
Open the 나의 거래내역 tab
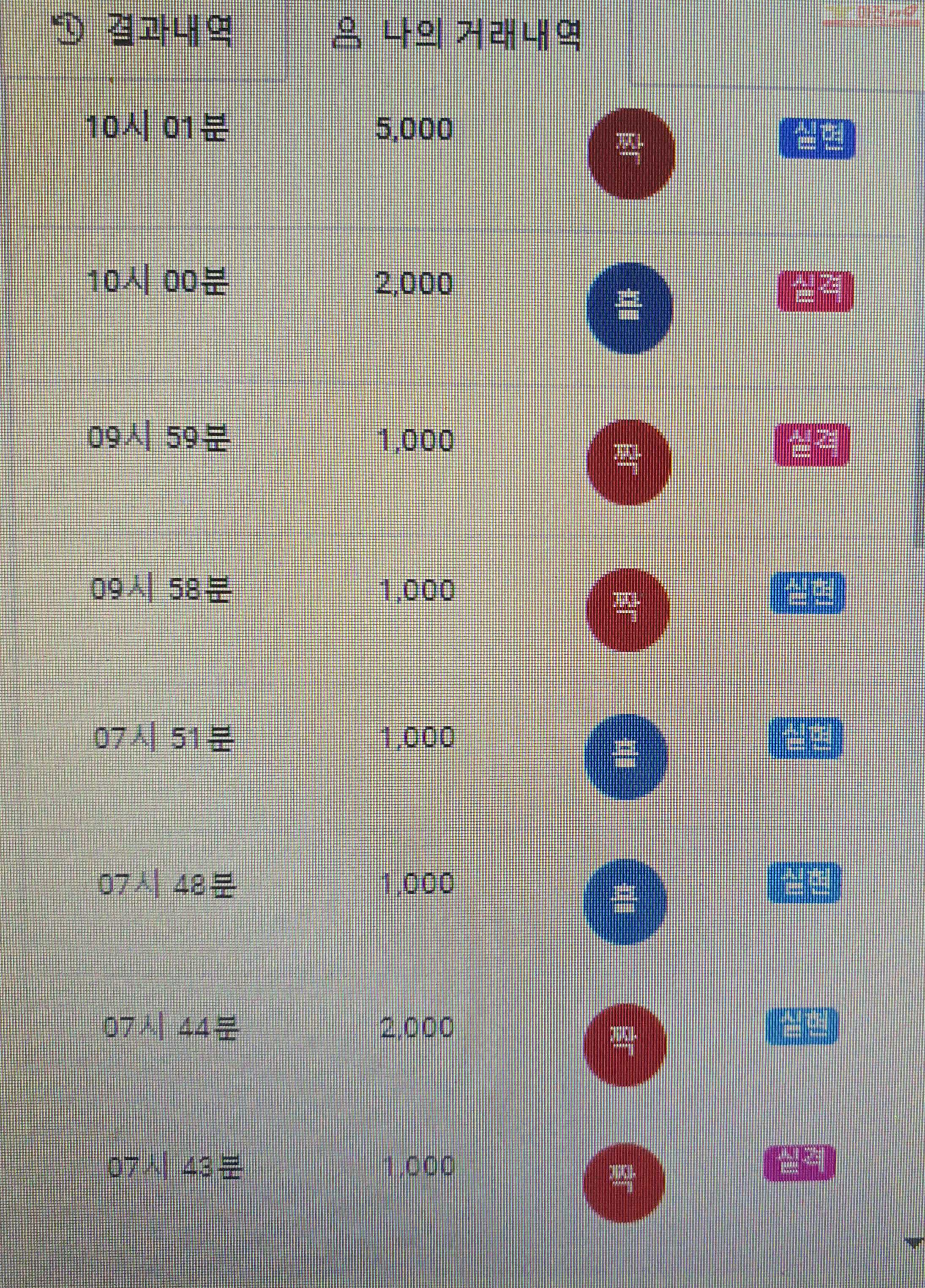(x=457, y=35)
